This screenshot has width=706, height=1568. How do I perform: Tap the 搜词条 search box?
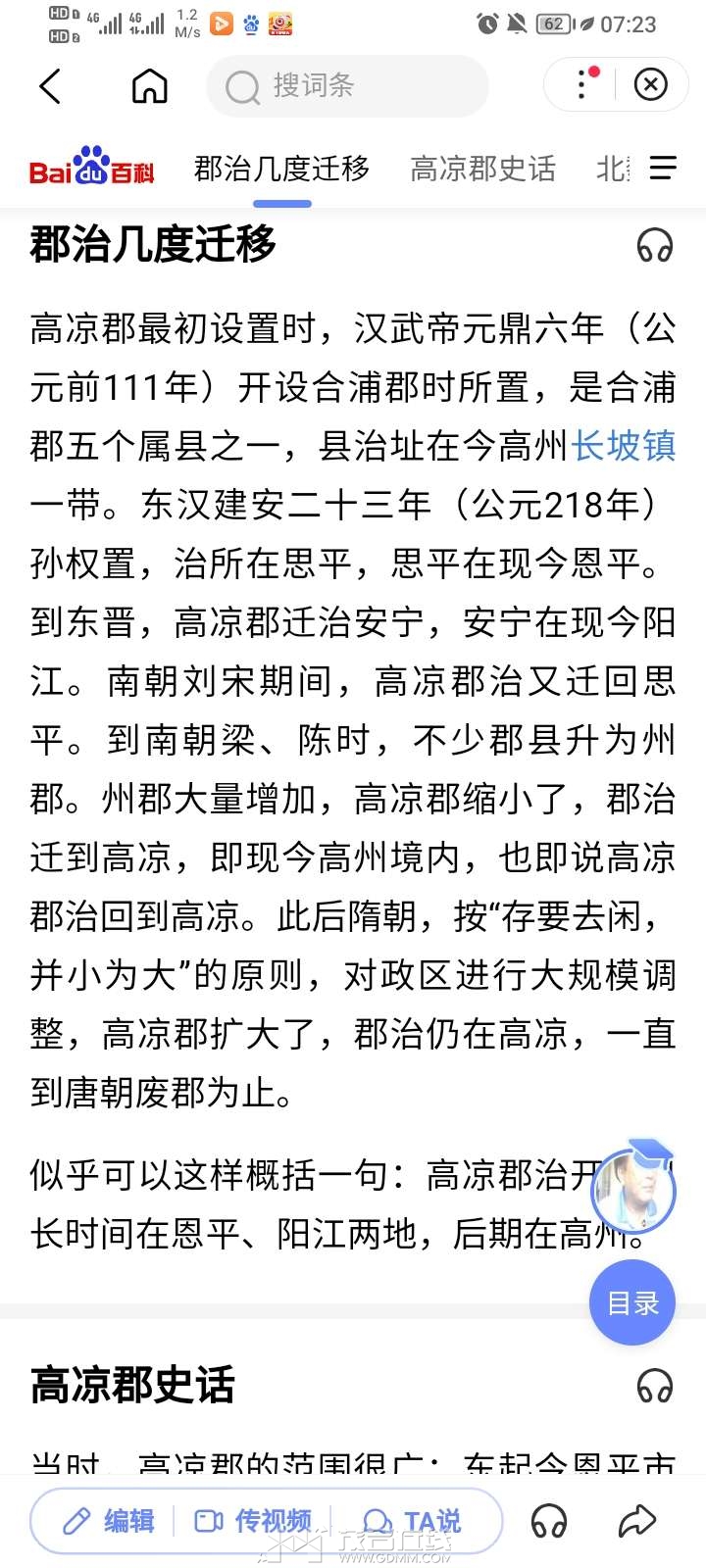tap(347, 86)
